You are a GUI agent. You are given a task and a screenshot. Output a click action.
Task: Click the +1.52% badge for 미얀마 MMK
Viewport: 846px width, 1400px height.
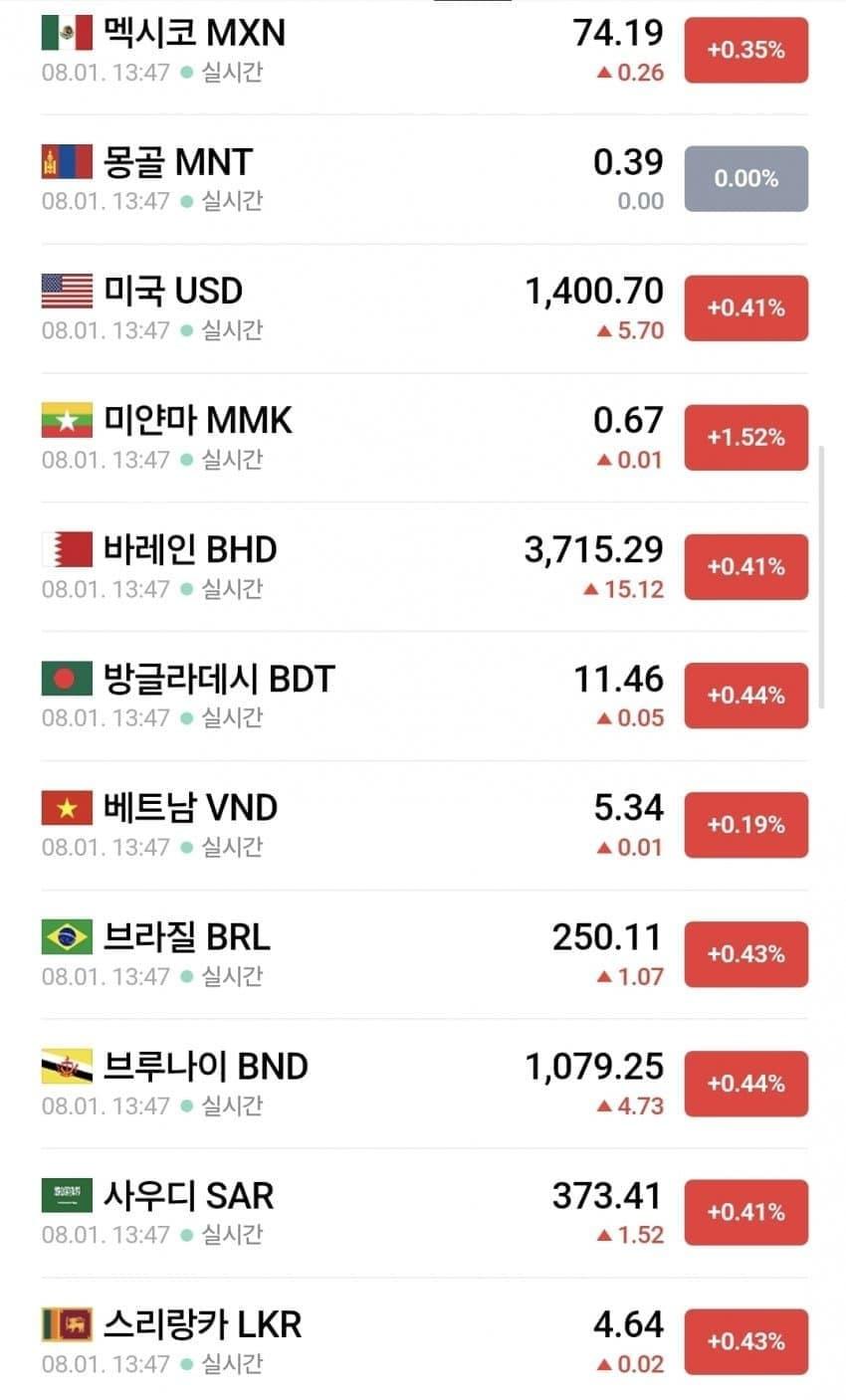pyautogui.click(x=745, y=436)
